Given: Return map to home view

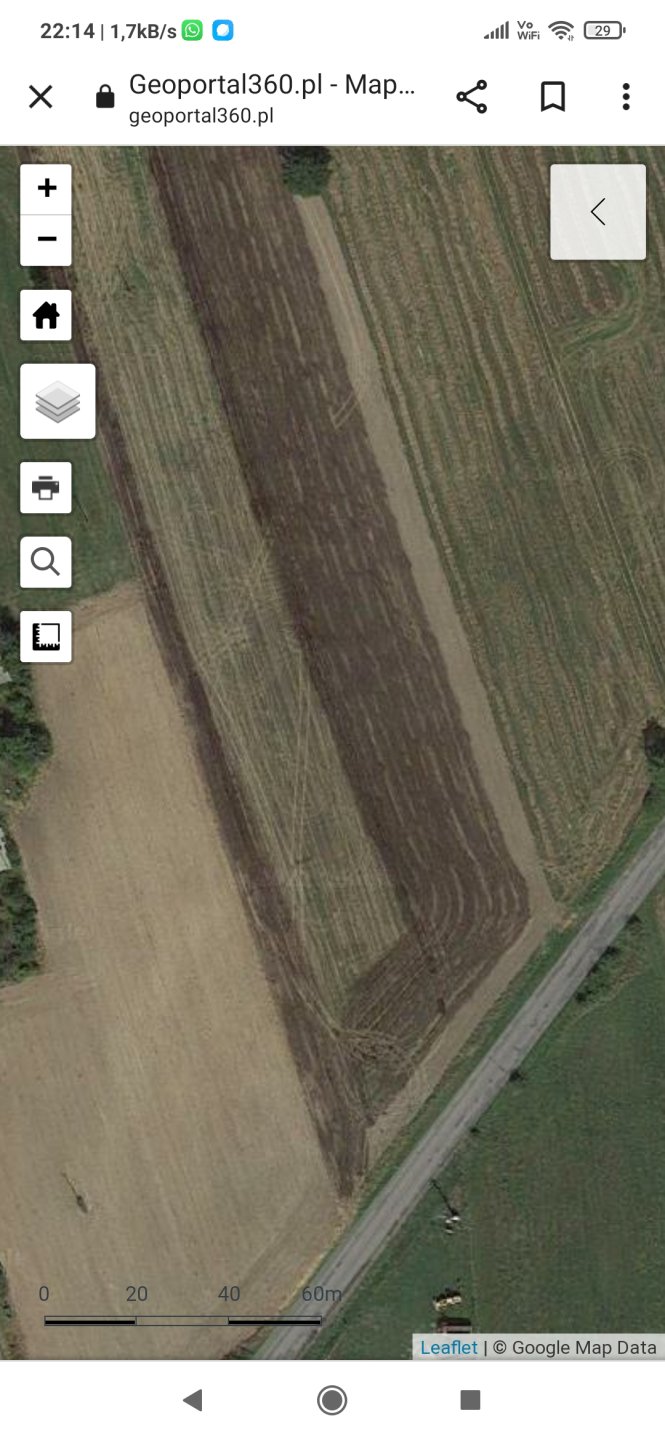Looking at the screenshot, I should 46,315.
